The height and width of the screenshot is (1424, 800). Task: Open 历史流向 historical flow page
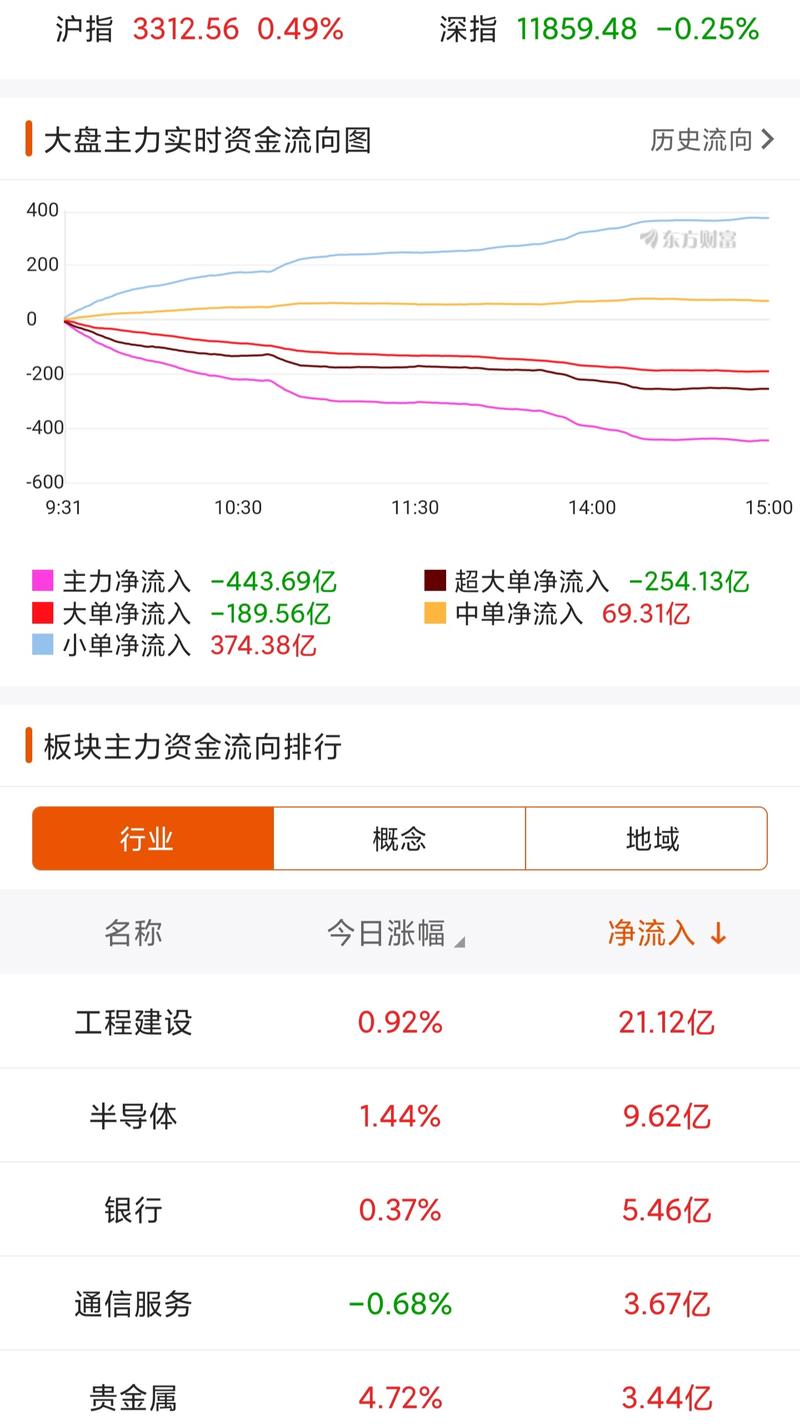(x=700, y=140)
